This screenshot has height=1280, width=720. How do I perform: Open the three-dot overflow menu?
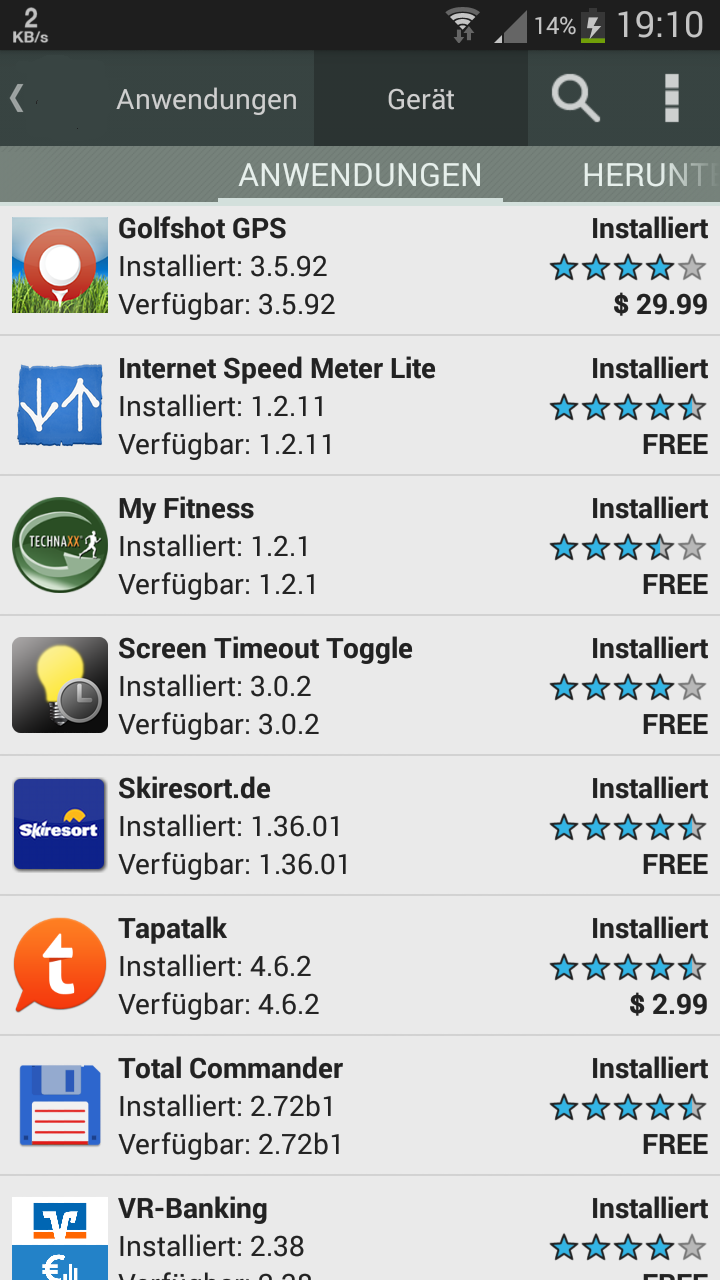pyautogui.click(x=672, y=98)
